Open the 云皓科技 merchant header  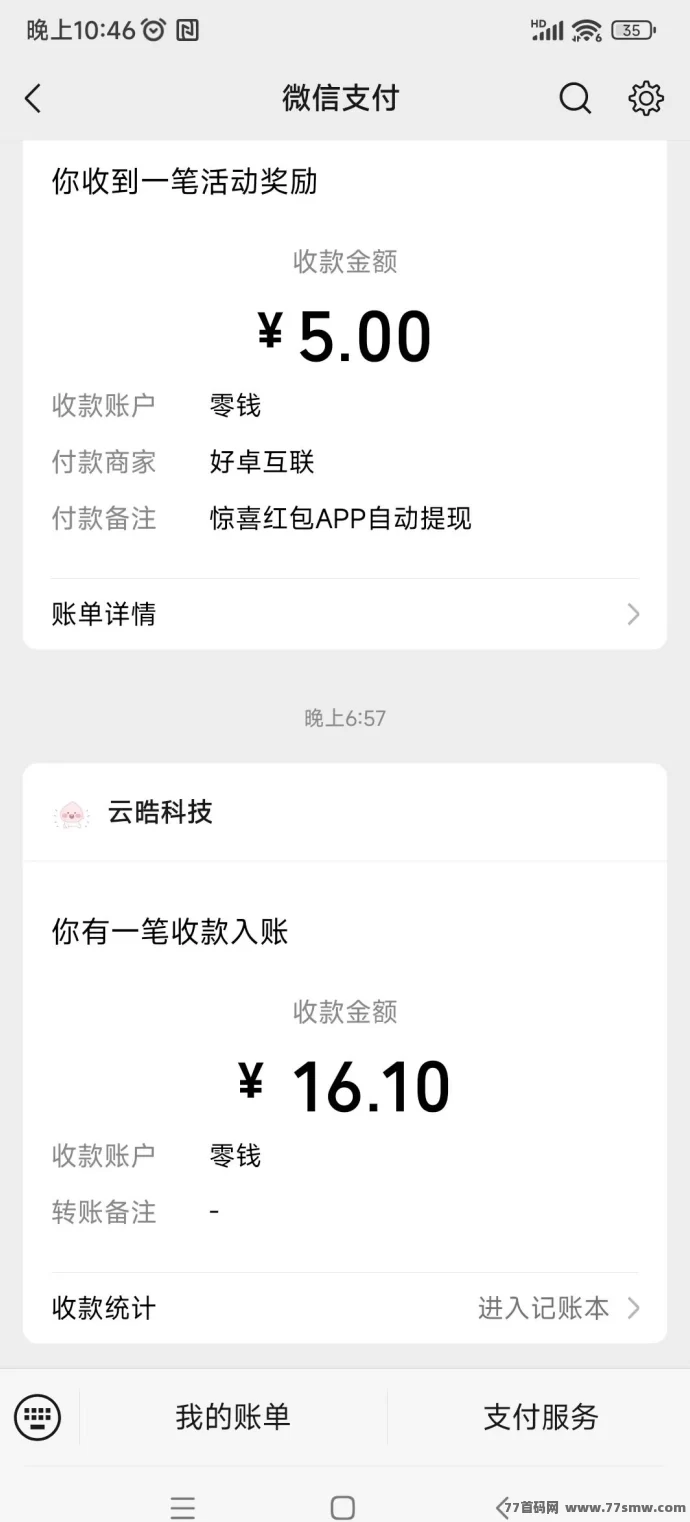(345, 812)
